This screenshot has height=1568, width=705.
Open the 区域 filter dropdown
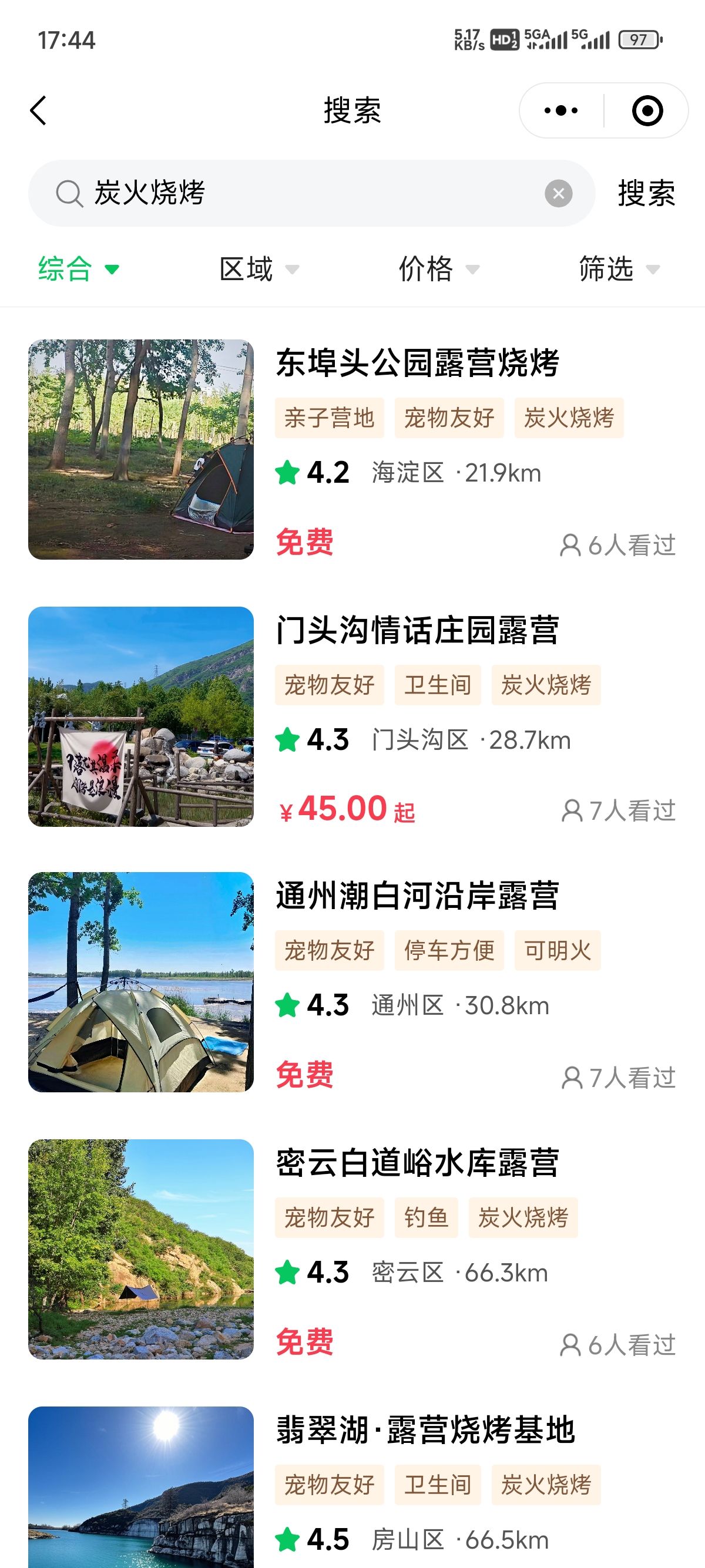[258, 269]
